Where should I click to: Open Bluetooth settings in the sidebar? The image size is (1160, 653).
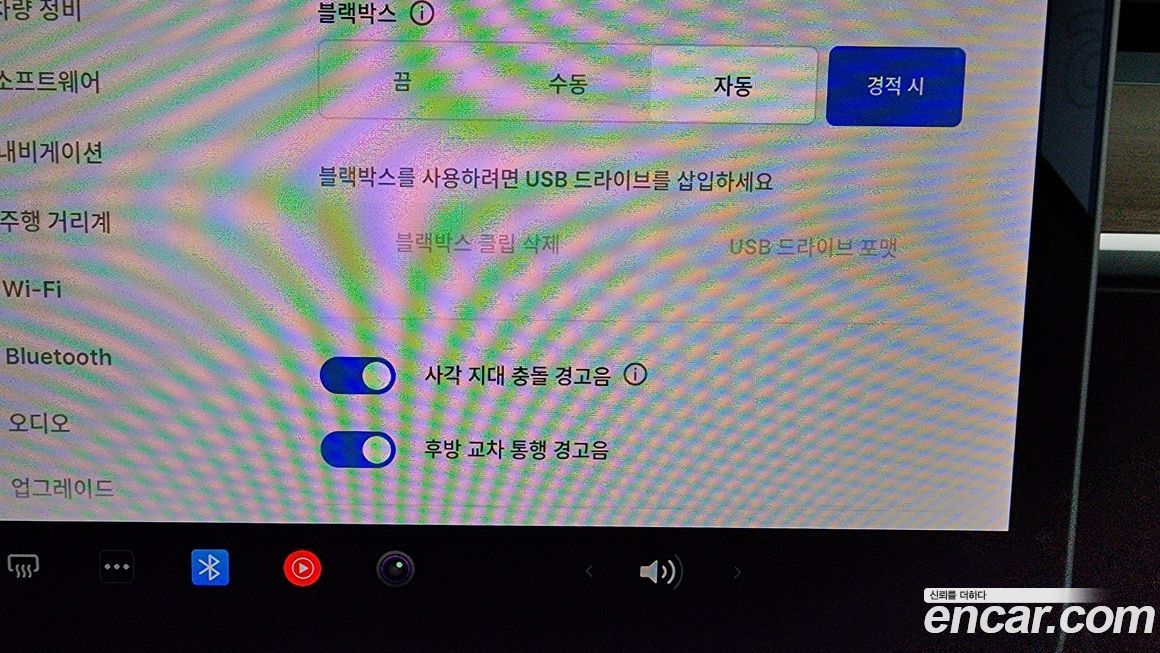(58, 357)
